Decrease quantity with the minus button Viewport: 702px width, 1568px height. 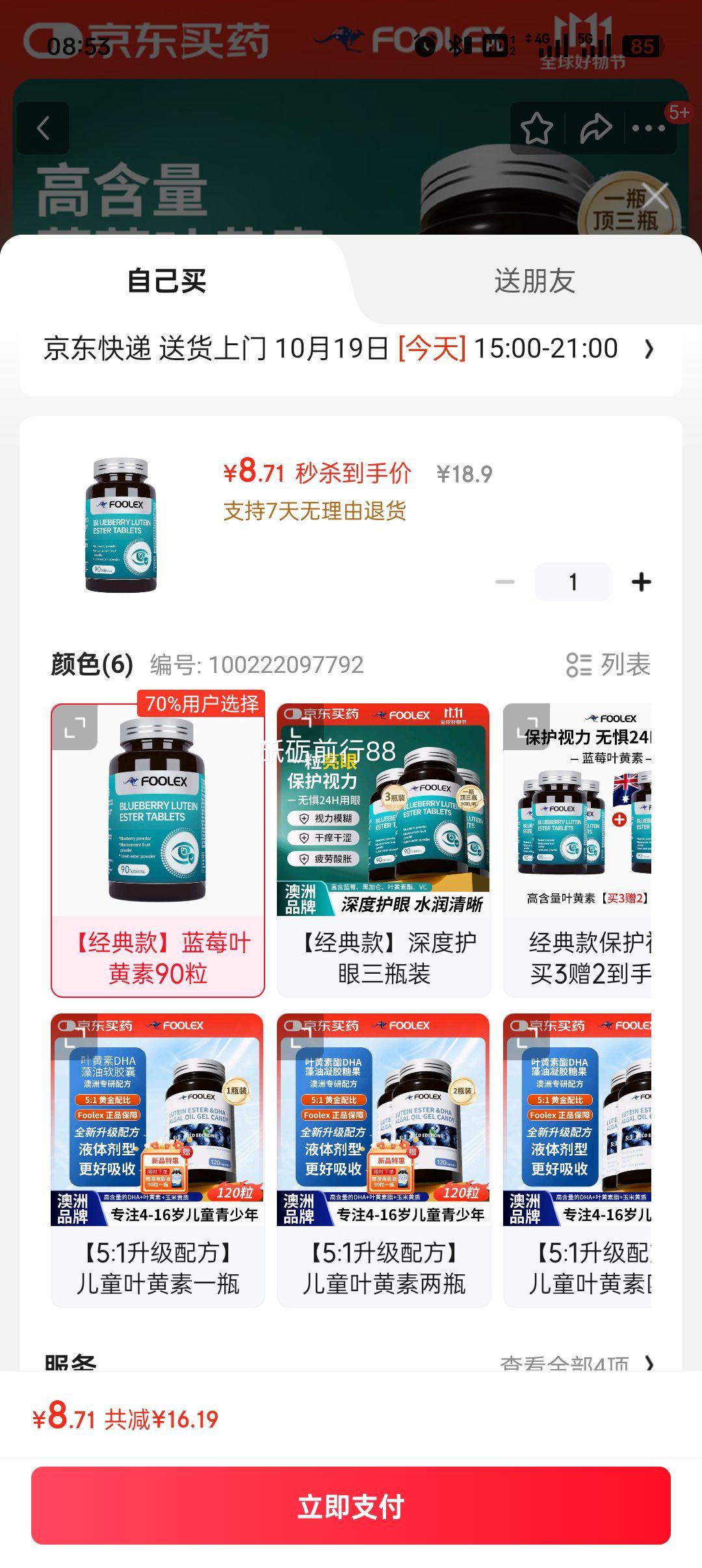pos(505,582)
